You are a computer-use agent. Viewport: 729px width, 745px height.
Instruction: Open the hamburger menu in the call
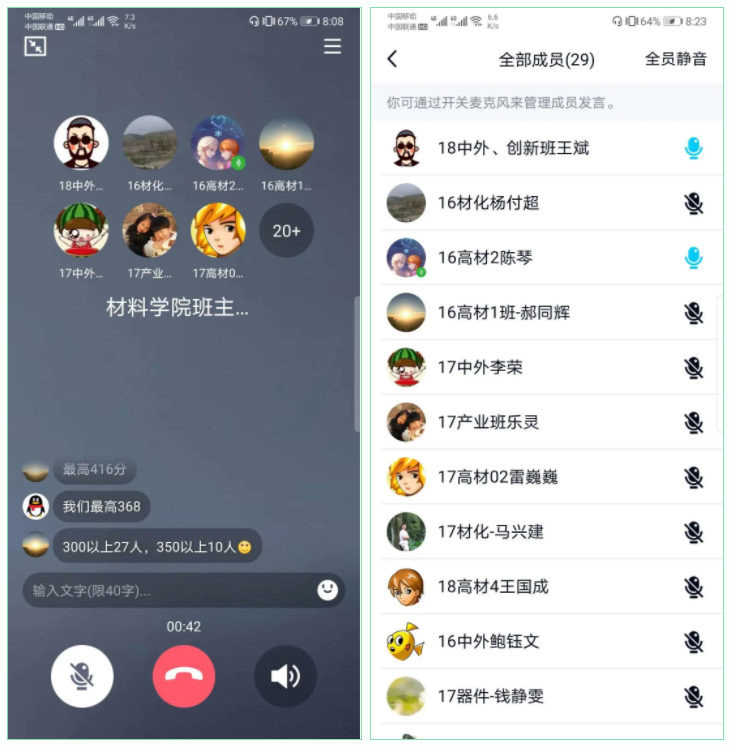point(332,47)
